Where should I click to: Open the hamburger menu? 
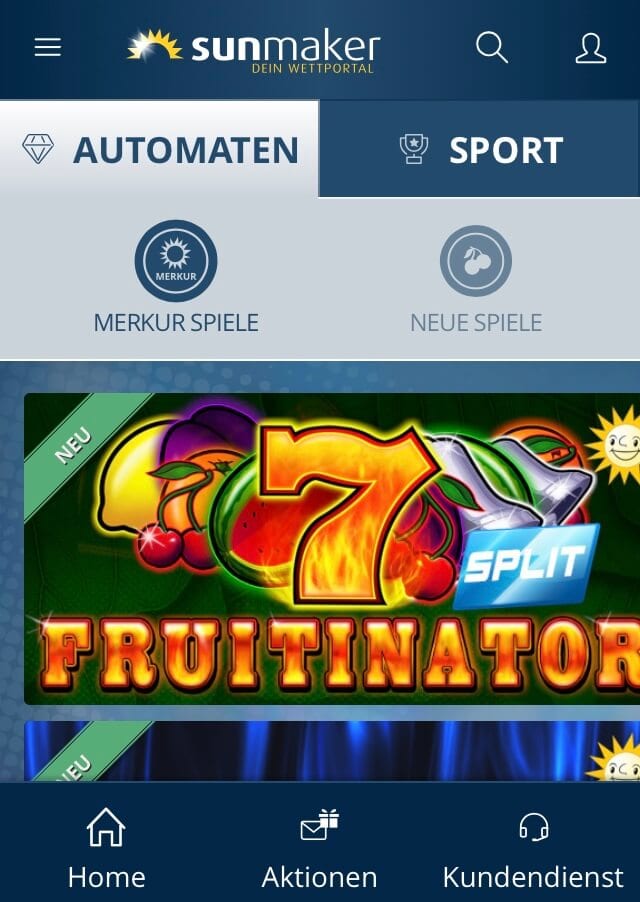tap(48, 48)
